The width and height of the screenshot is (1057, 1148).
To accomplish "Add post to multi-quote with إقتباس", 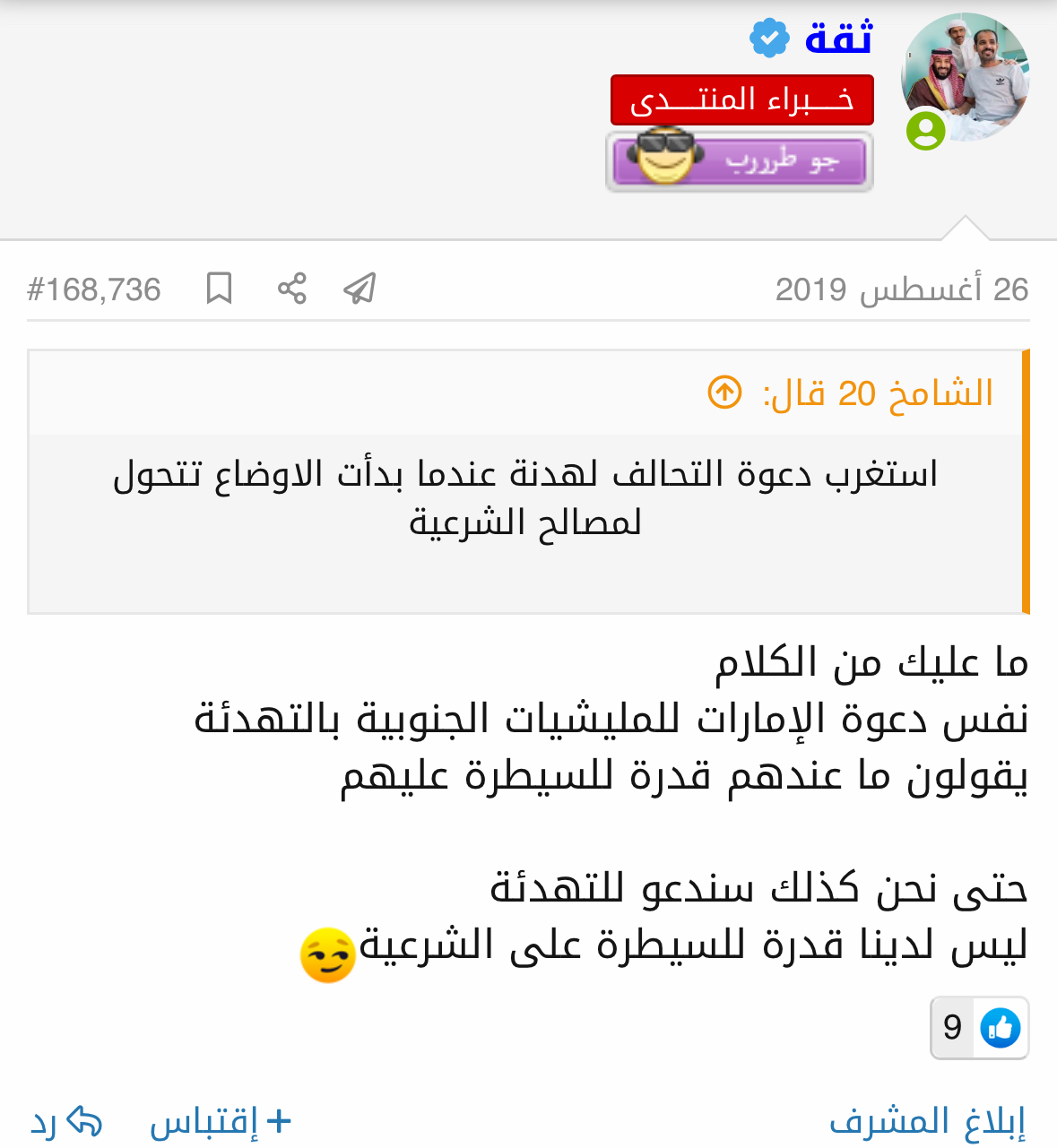I will point(221,1122).
